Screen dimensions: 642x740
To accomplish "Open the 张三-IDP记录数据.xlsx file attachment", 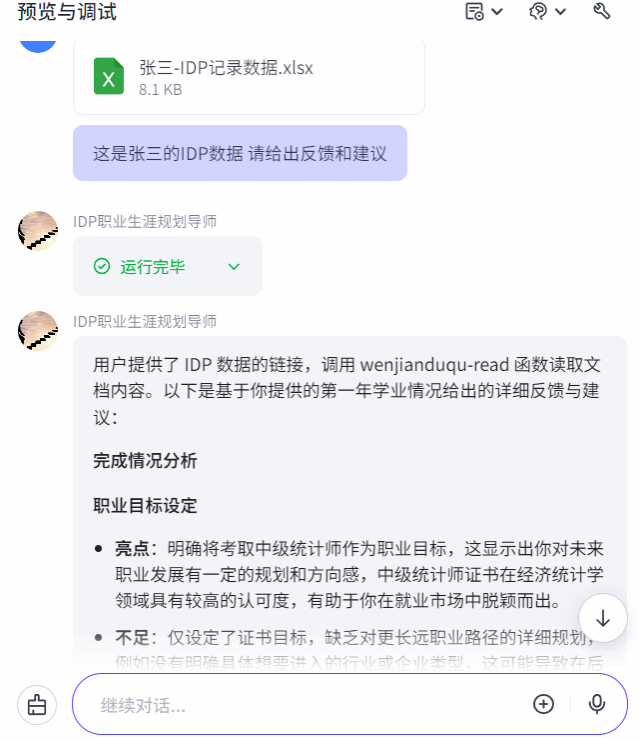I will click(x=226, y=77).
